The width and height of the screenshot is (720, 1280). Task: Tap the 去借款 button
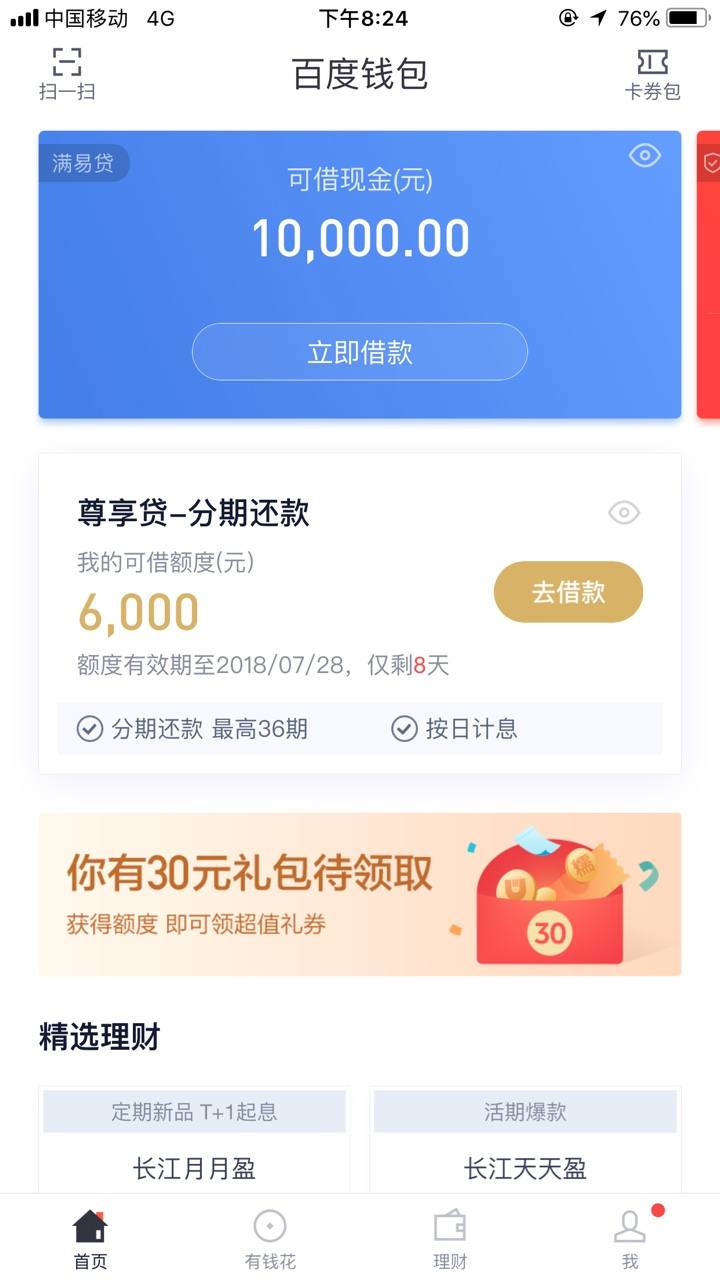click(x=568, y=592)
